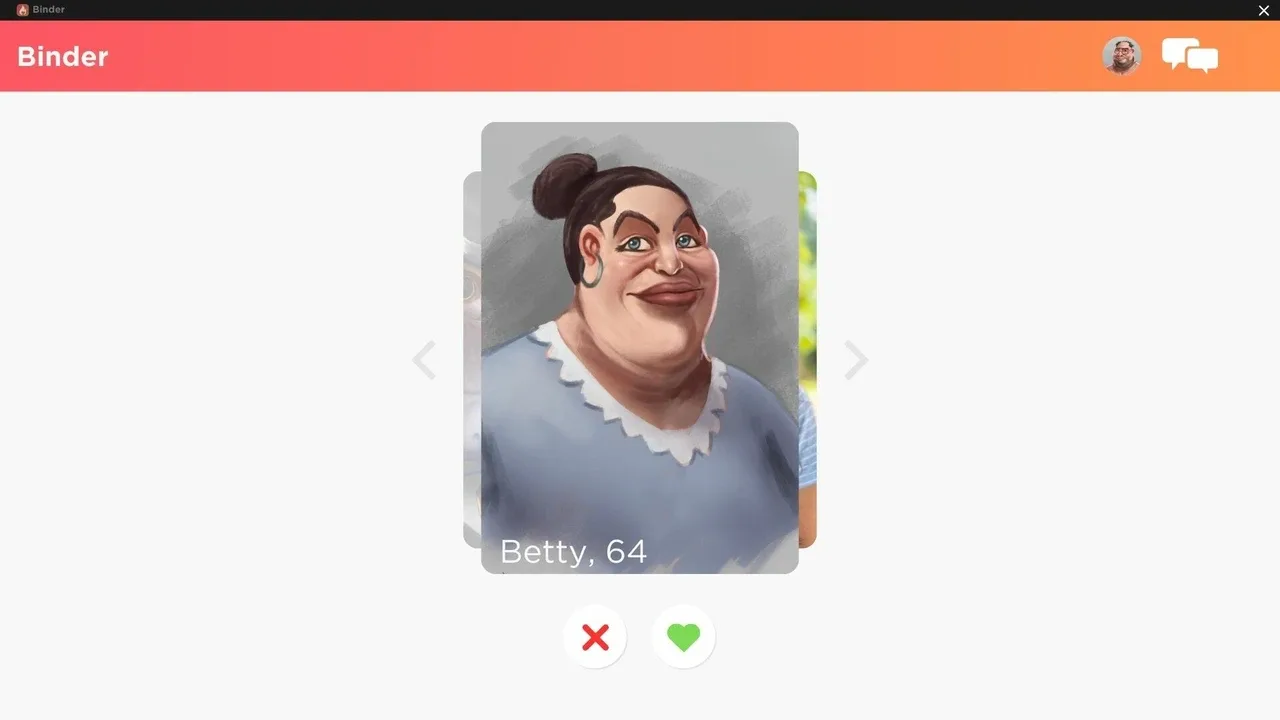This screenshot has width=1280, height=720.
Task: Open the chat messages icon
Action: [1189, 56]
